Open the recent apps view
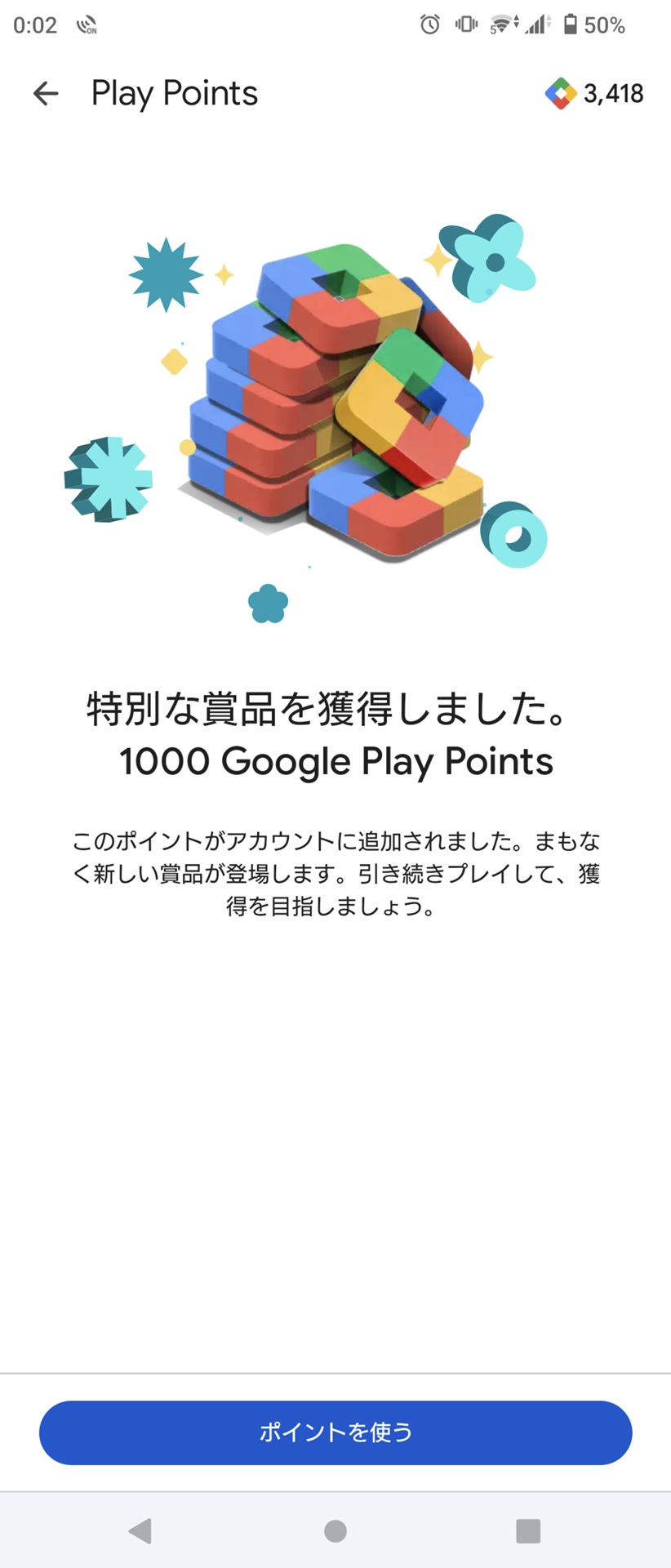Screen dimensions: 671x1568 528,1530
